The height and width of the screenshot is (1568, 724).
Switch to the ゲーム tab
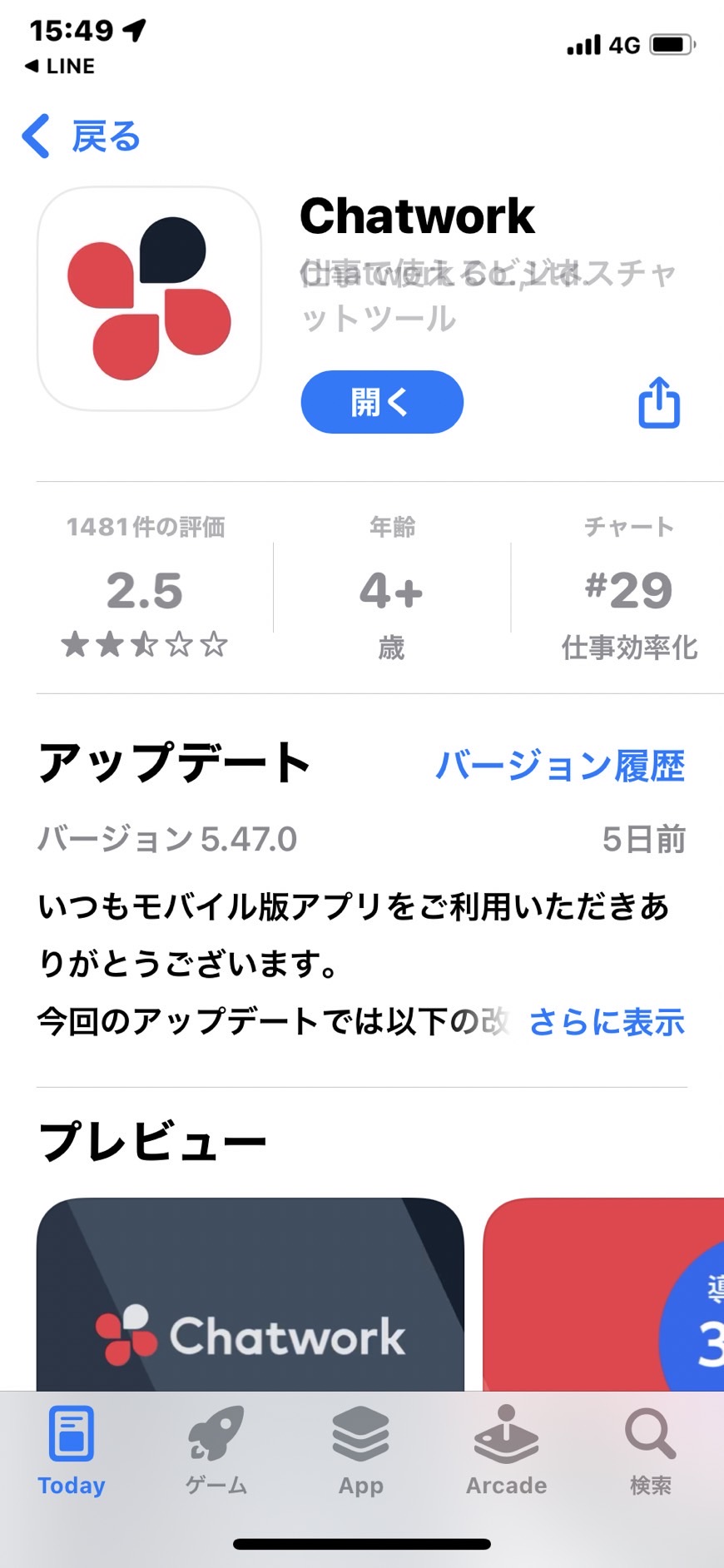[216, 1451]
